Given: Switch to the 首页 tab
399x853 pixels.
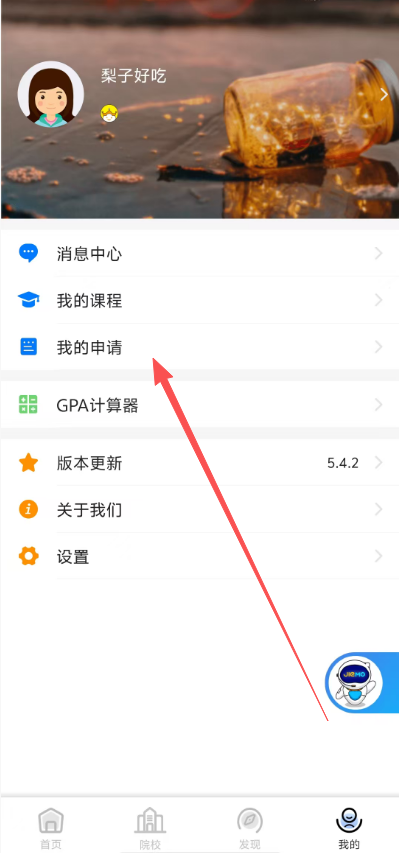Looking at the screenshot, I should pyautogui.click(x=51, y=827).
